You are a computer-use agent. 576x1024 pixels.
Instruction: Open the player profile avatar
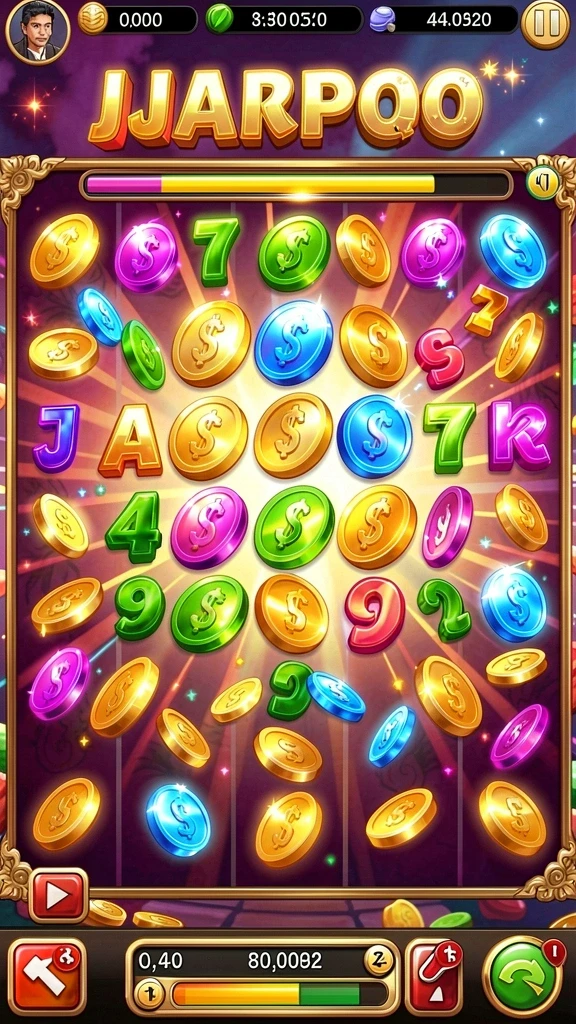[37, 29]
